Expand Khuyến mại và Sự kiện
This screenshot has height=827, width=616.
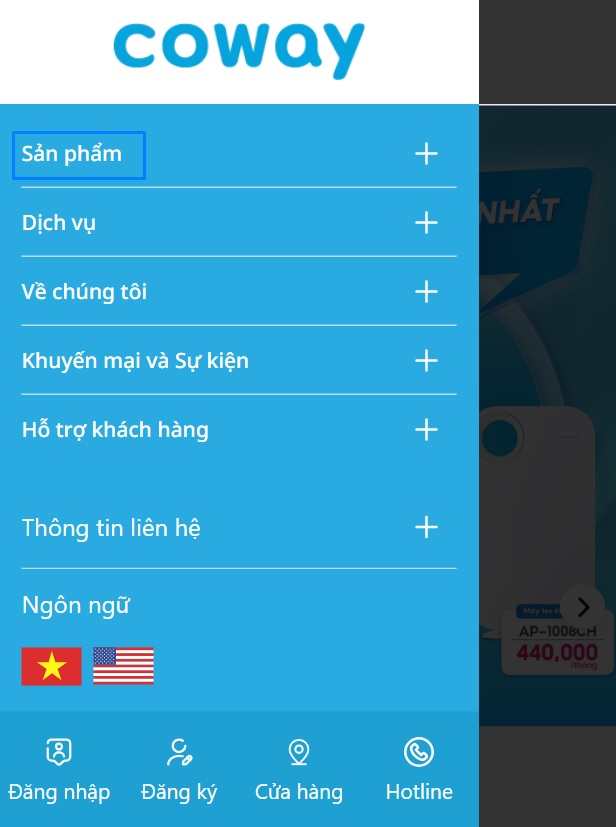(426, 360)
